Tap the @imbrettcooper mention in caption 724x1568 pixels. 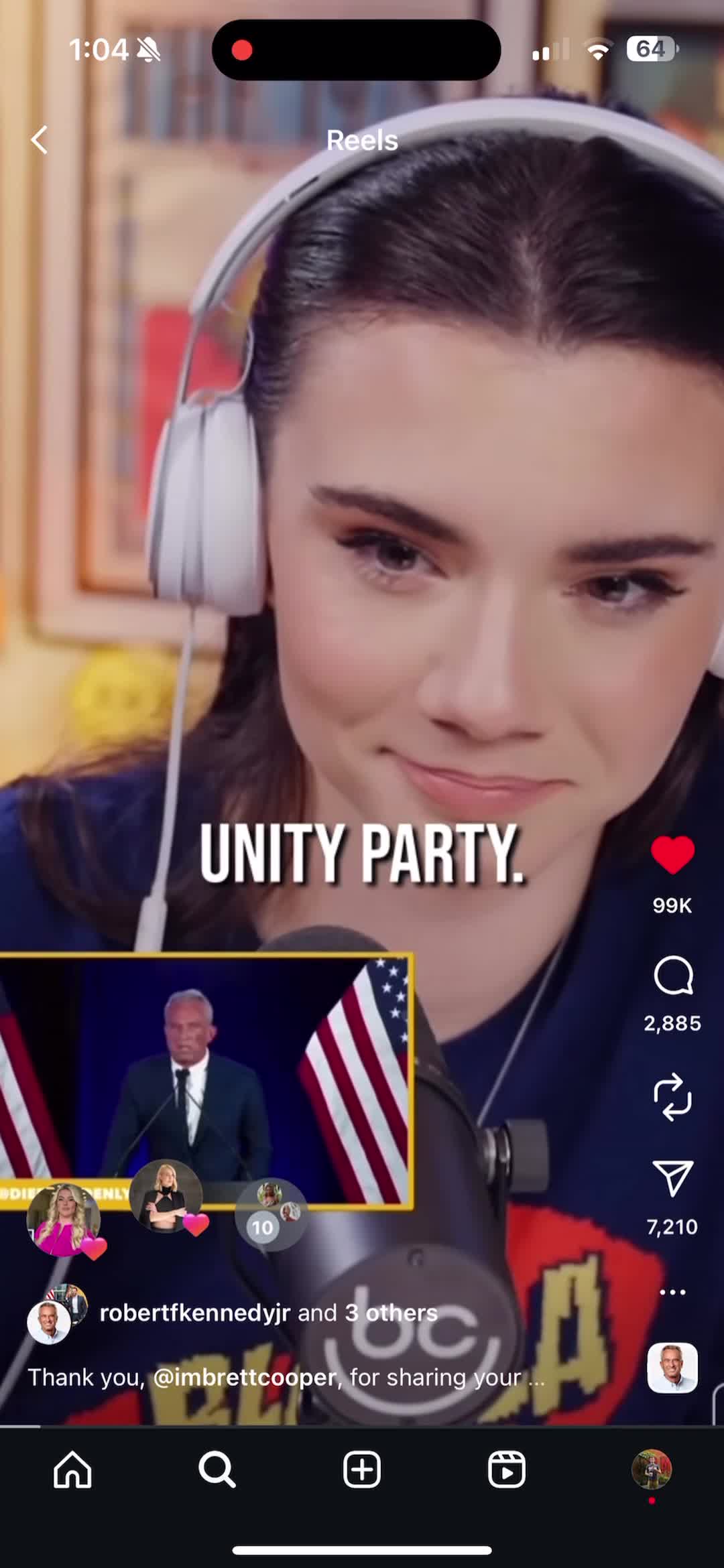tap(245, 1377)
